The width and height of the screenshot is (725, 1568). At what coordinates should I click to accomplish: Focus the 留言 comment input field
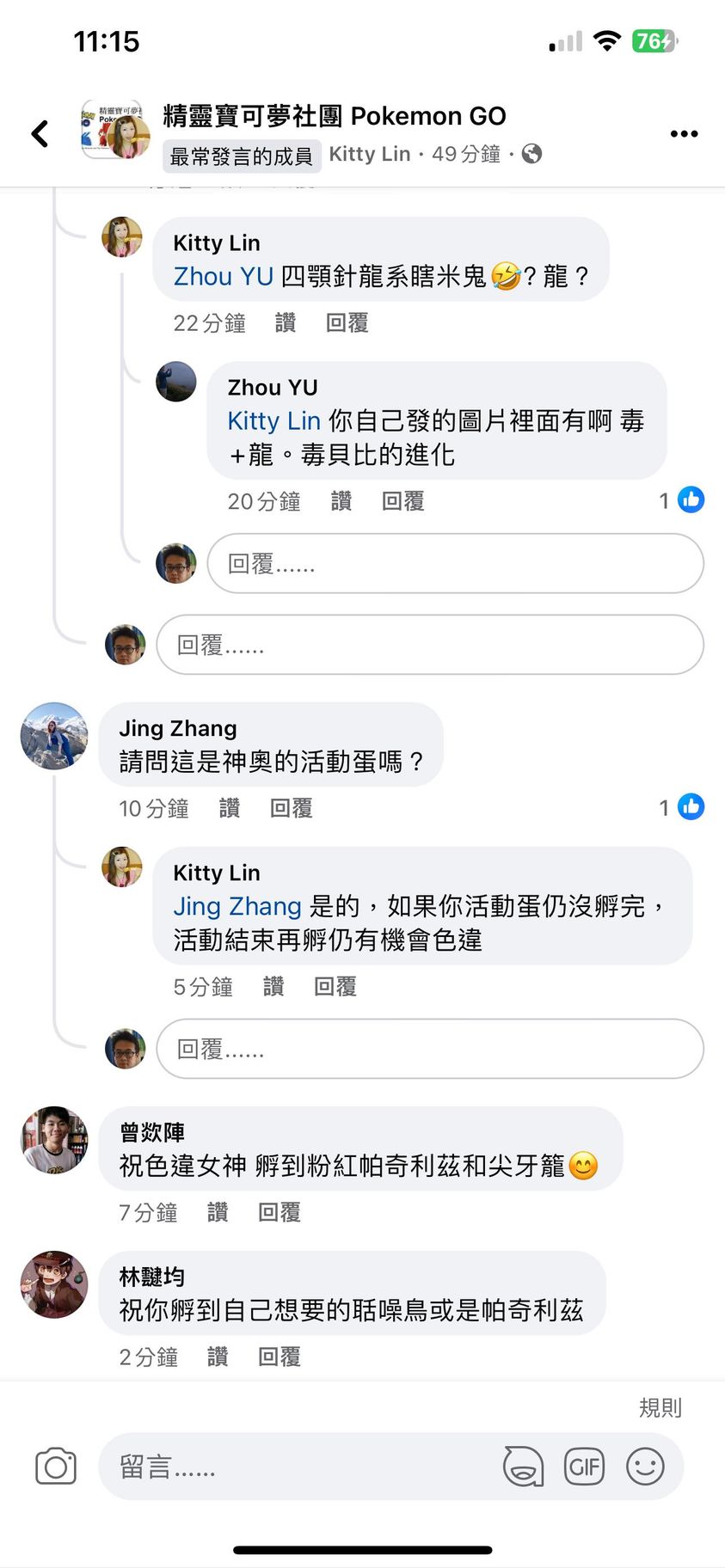[x=301, y=1467]
